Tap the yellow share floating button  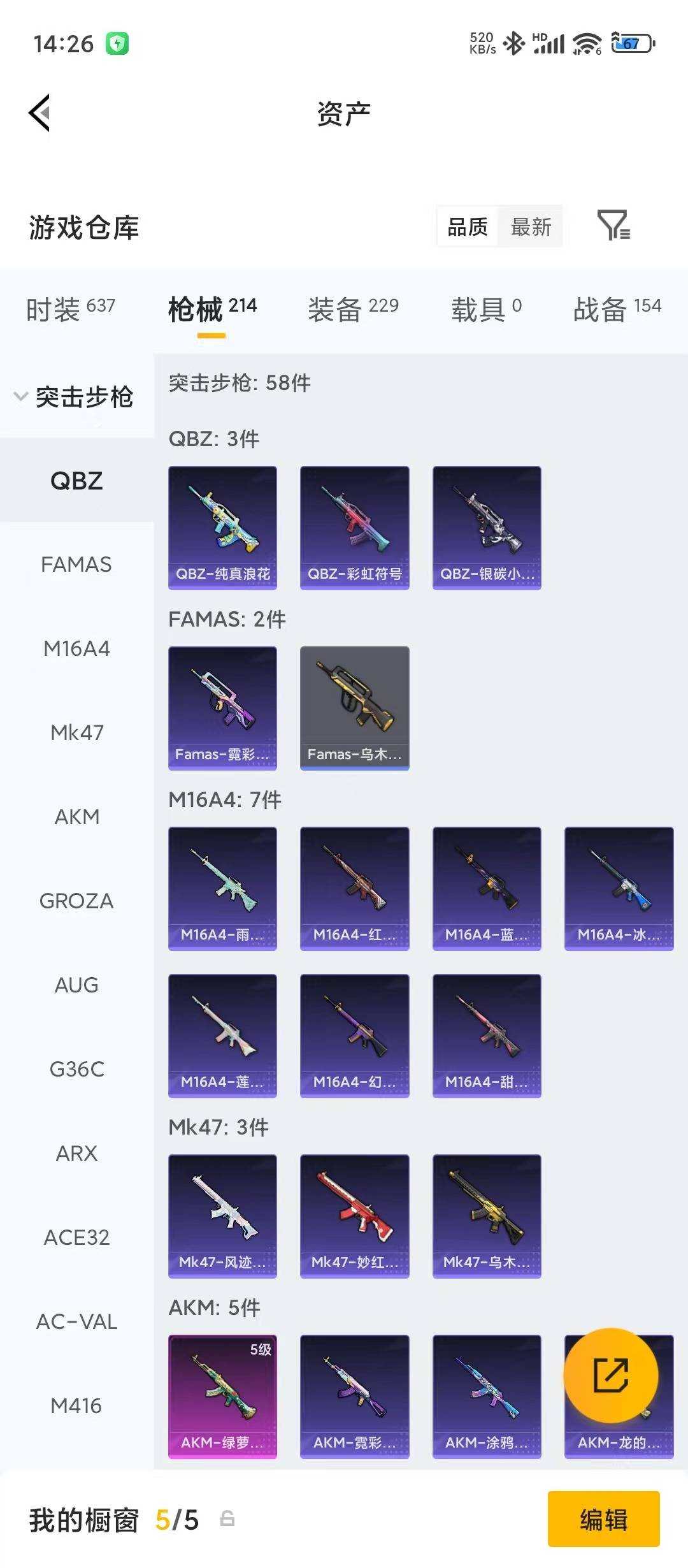[610, 1375]
